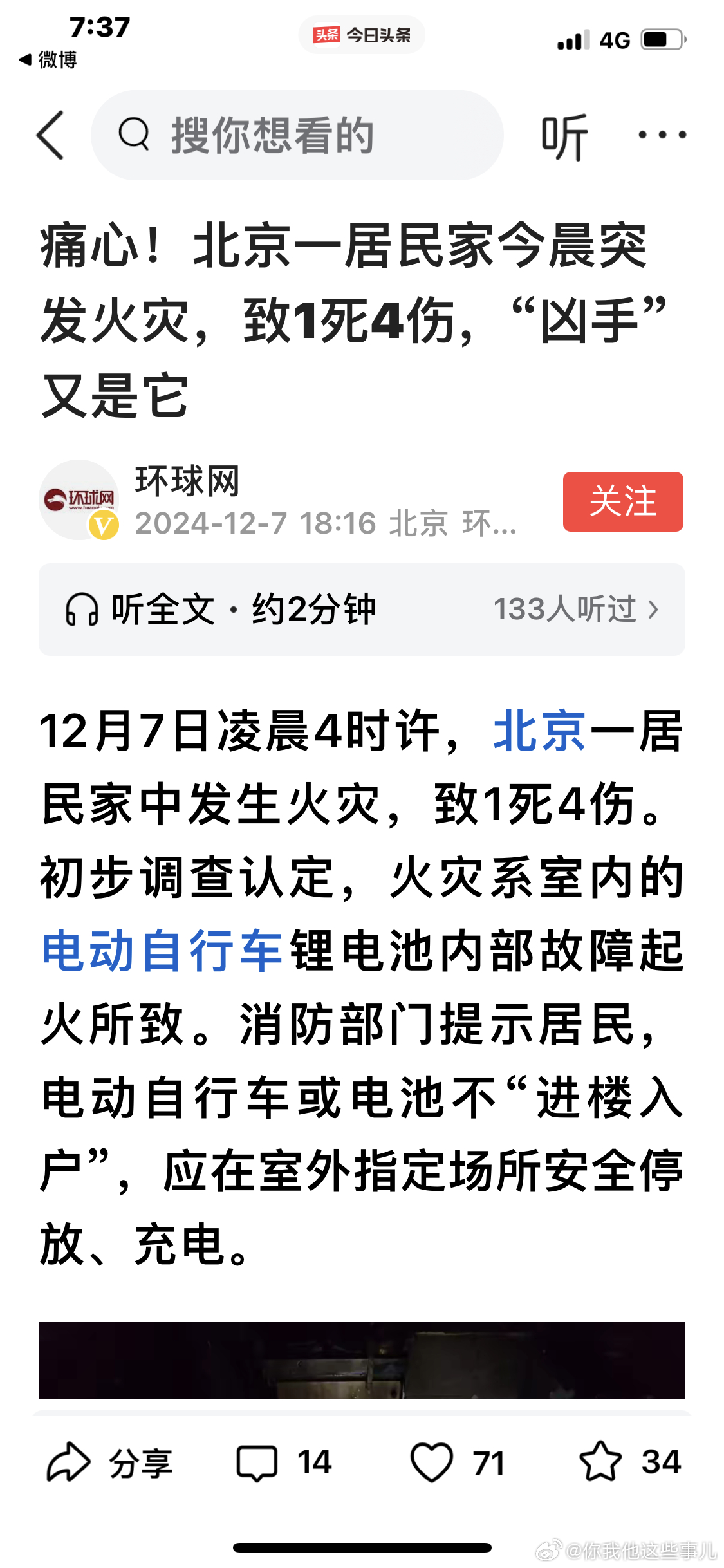Go back using the top-left arrow
Screen dimensions: 724x1568
[50, 135]
